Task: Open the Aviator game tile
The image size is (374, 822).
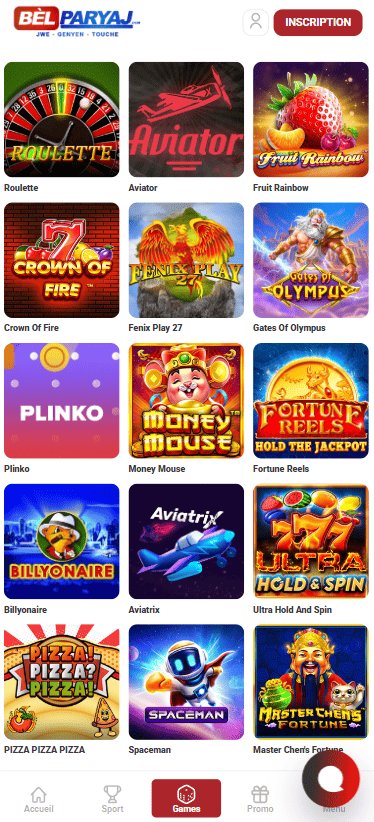Action: 186,120
